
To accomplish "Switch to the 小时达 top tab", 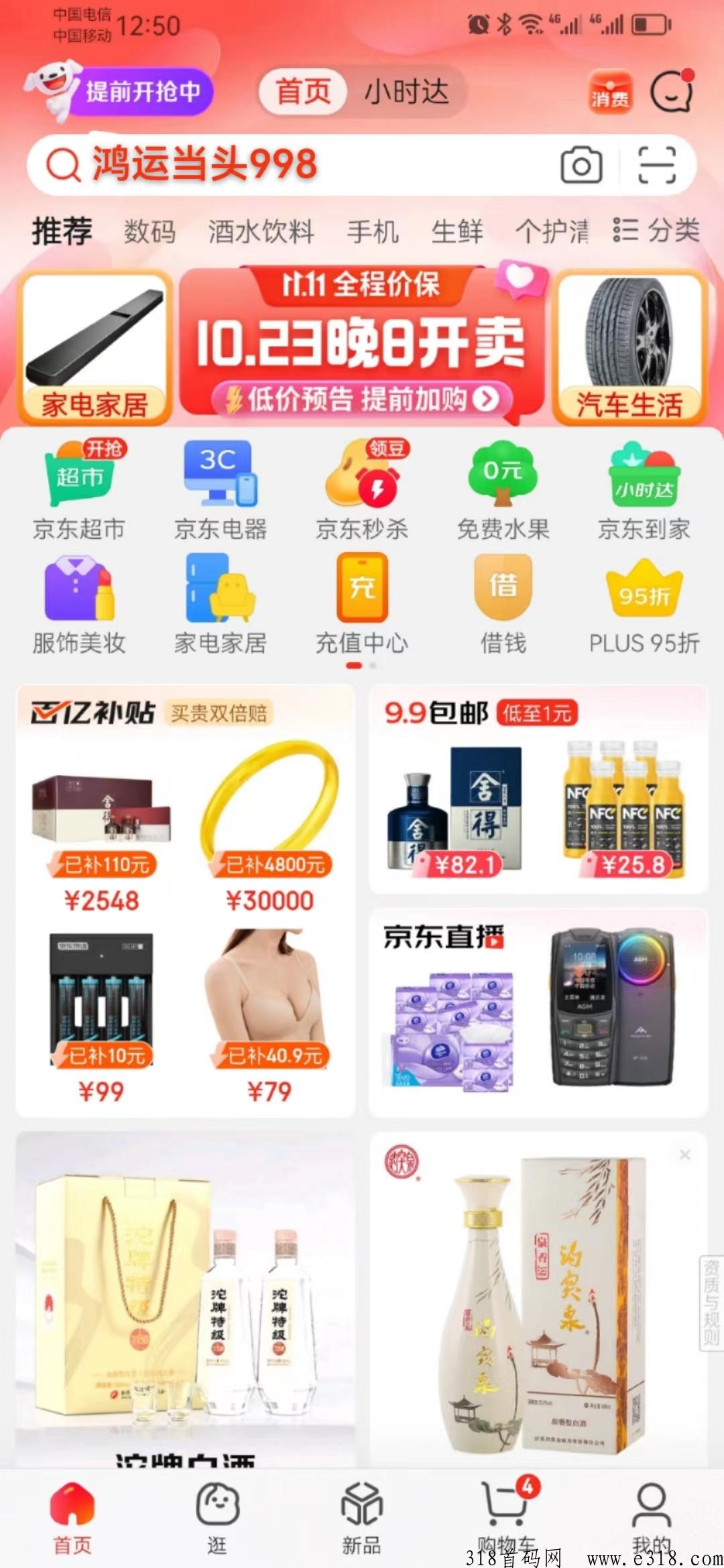I will (406, 92).
